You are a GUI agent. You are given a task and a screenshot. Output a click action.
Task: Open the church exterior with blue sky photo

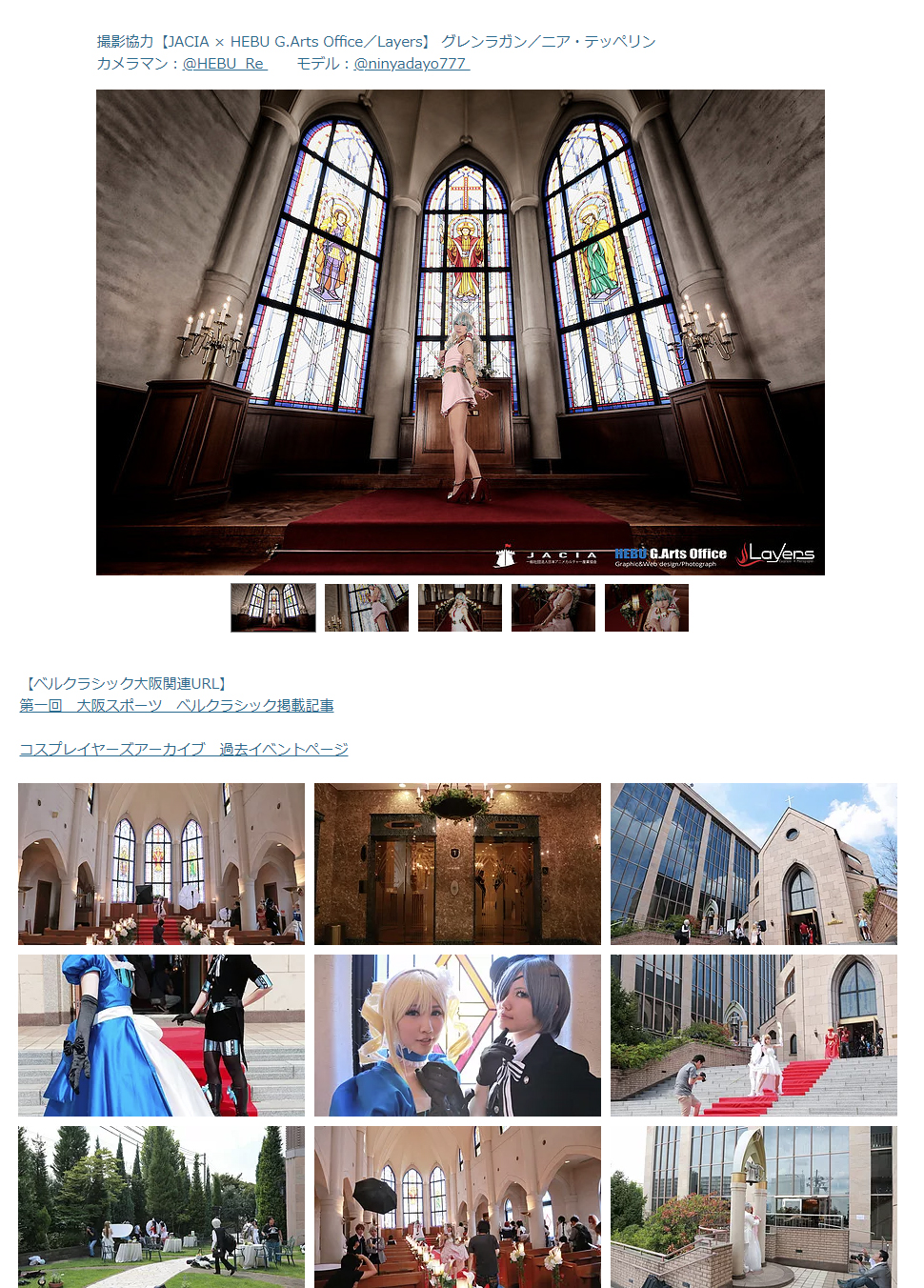click(753, 864)
